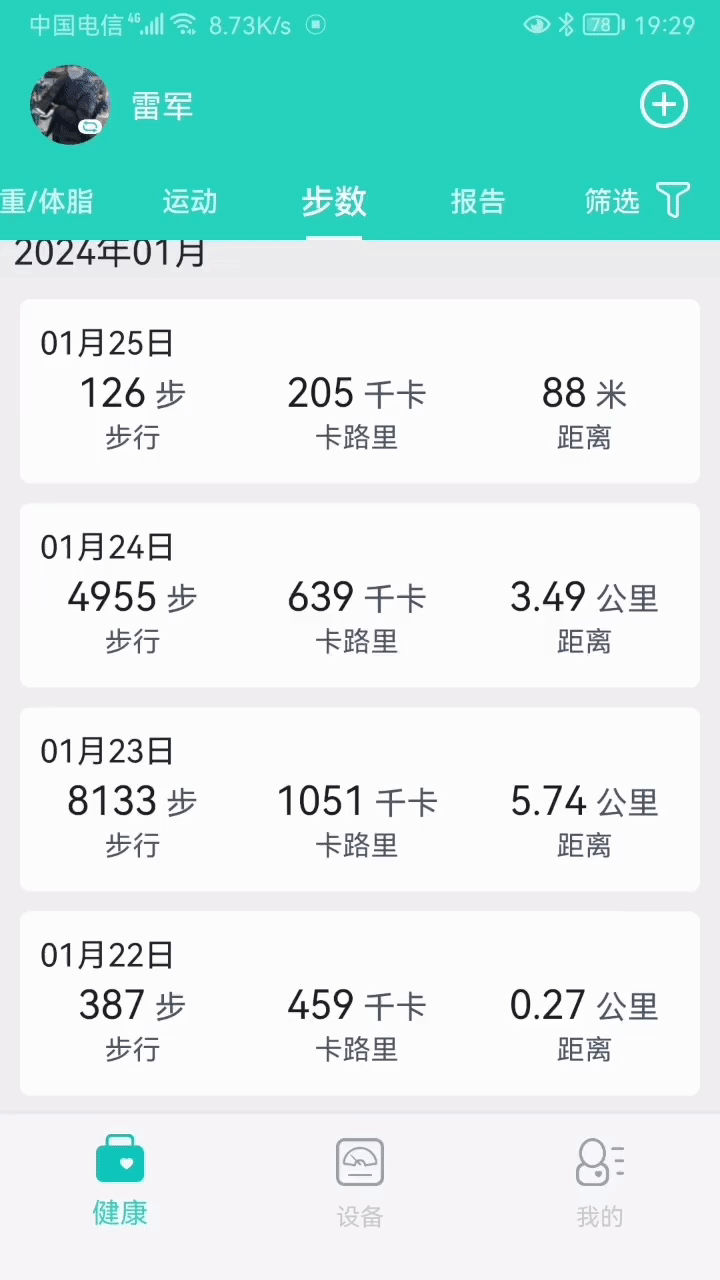Switch to the 体重/体脂 tab
Image resolution: width=720 pixels, height=1280 pixels.
[x=47, y=201]
